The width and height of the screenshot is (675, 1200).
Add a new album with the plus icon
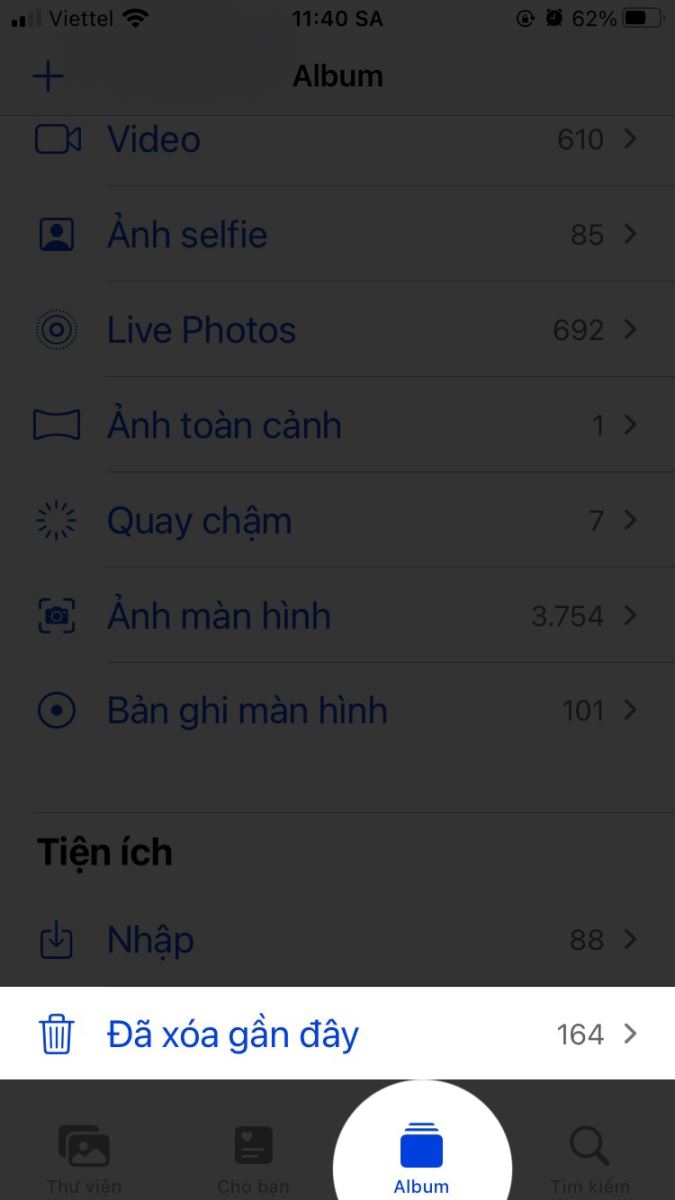(x=48, y=77)
